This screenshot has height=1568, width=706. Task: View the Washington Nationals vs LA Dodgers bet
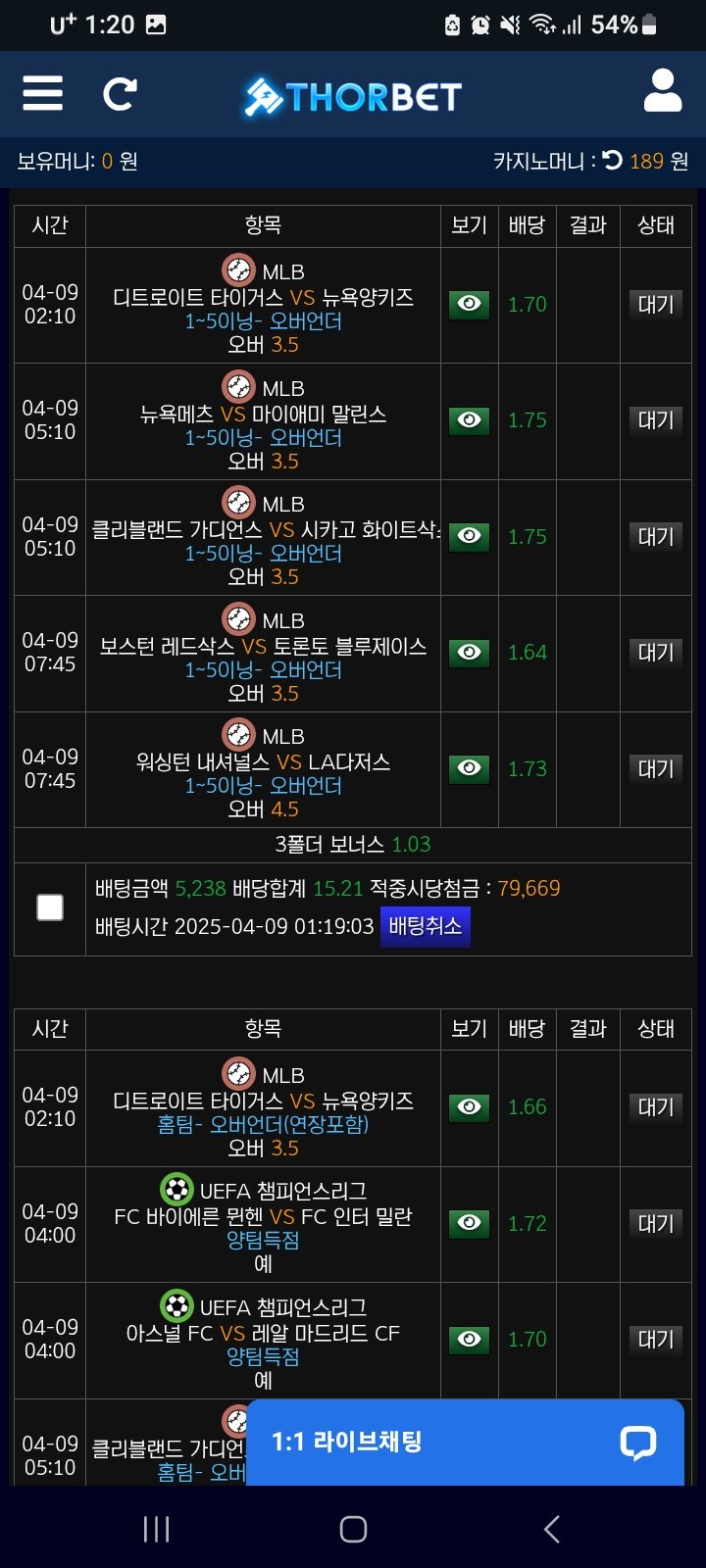[469, 768]
